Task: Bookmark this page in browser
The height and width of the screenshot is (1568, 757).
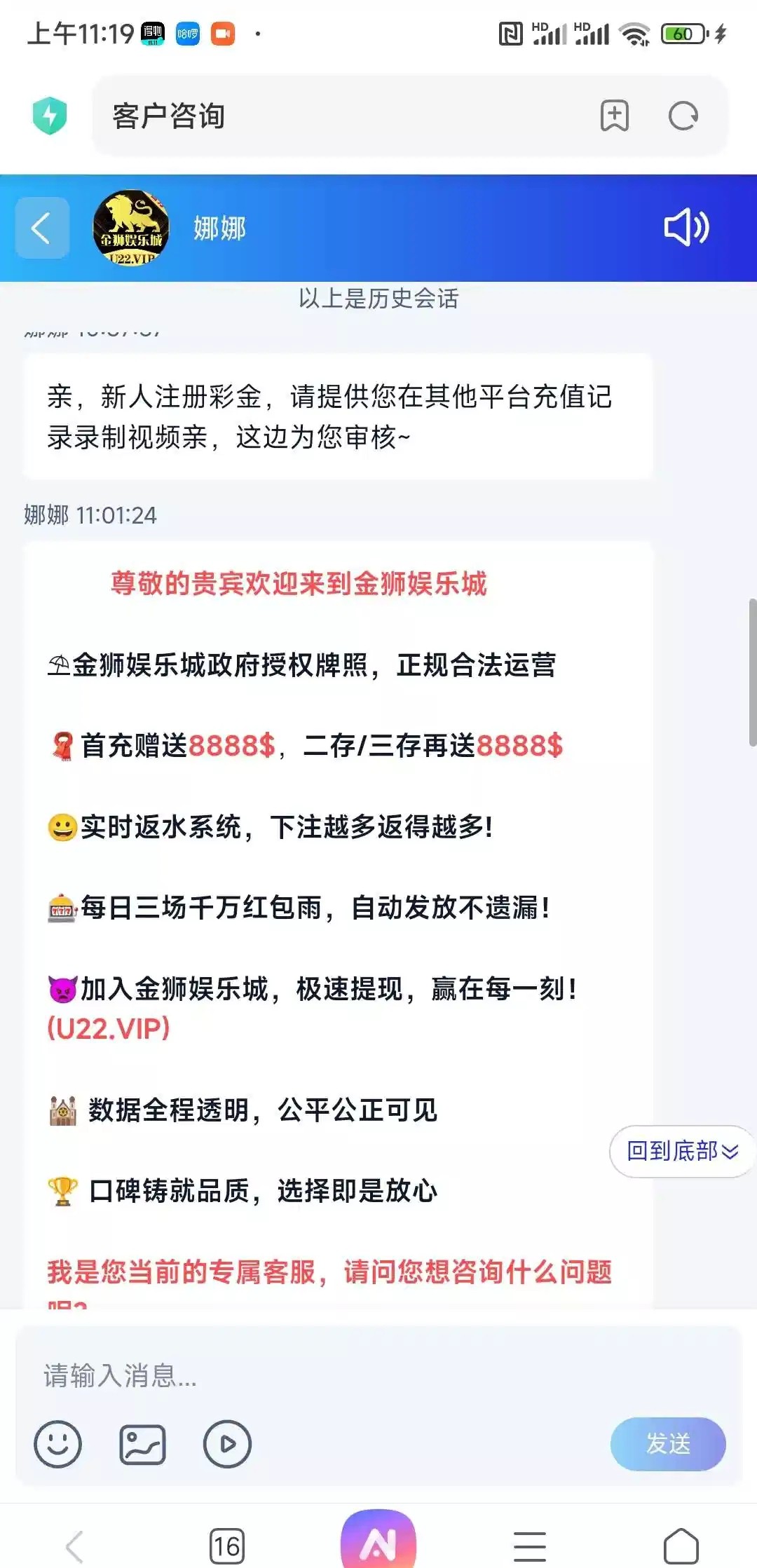Action: [614, 116]
